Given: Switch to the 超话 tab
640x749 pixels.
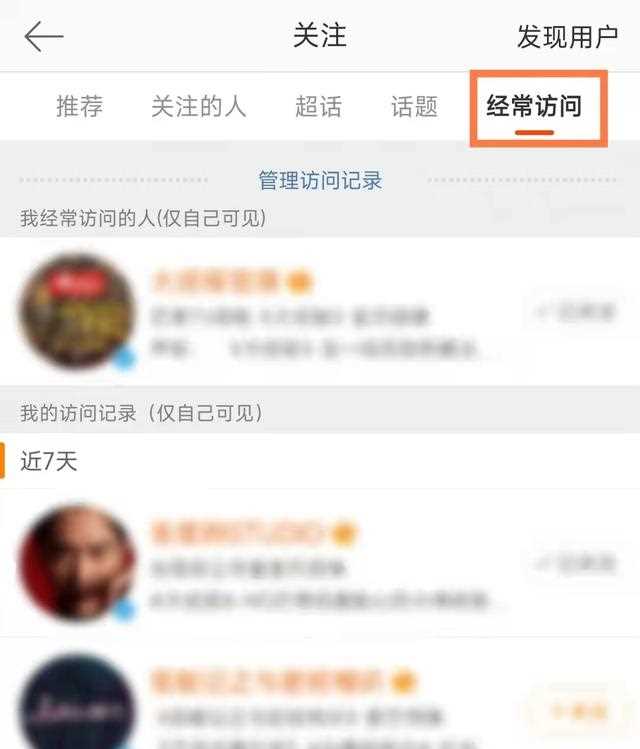Looking at the screenshot, I should (x=319, y=106).
